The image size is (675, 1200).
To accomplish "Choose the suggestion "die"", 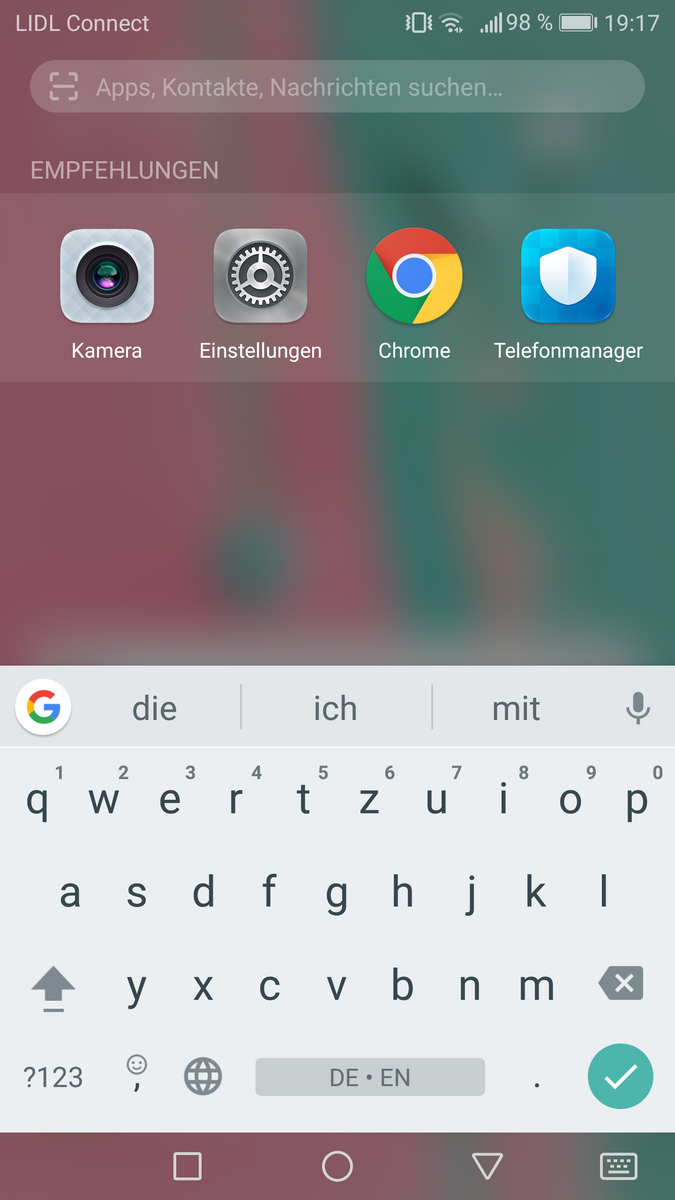I will pyautogui.click(x=154, y=708).
